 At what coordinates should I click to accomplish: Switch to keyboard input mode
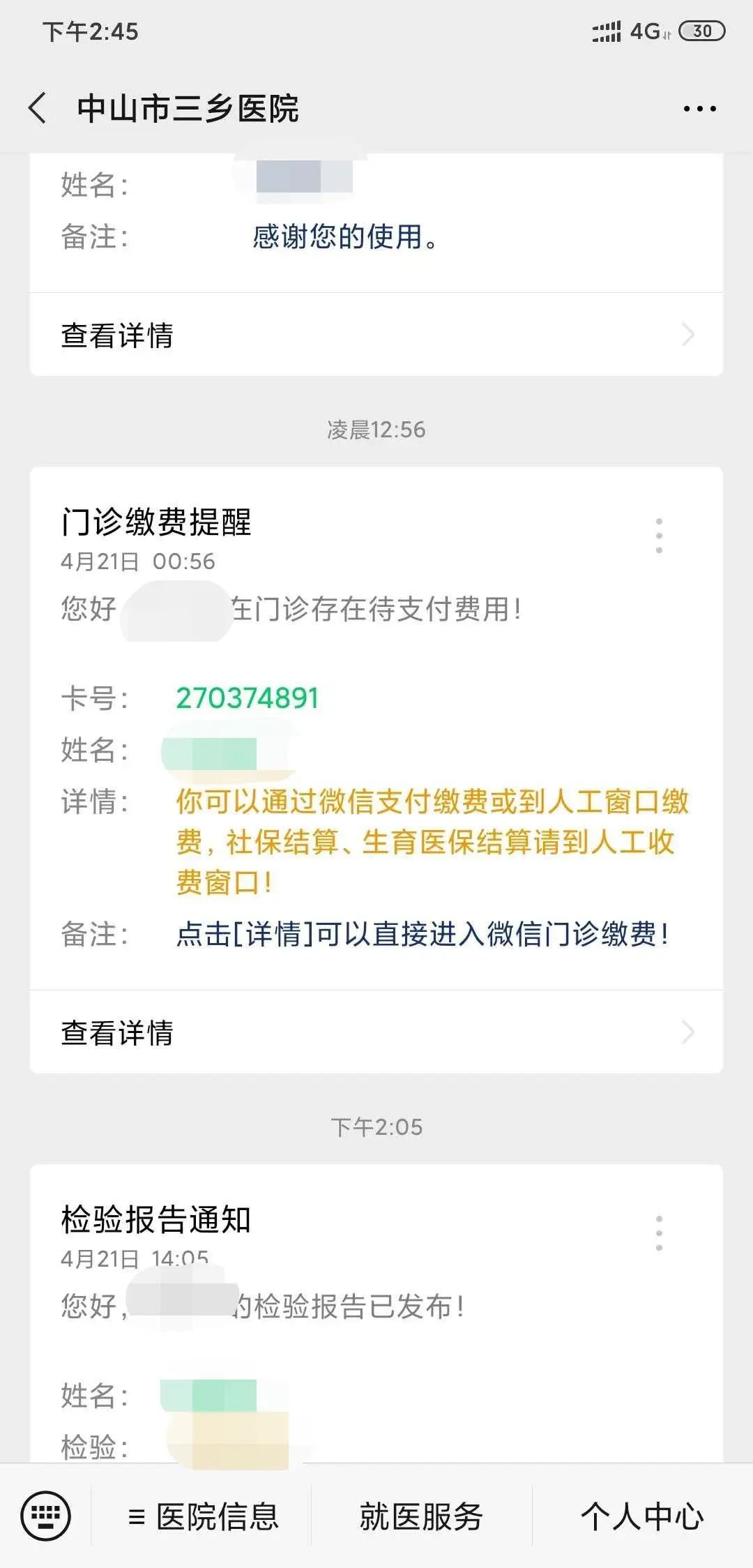coord(46,1516)
